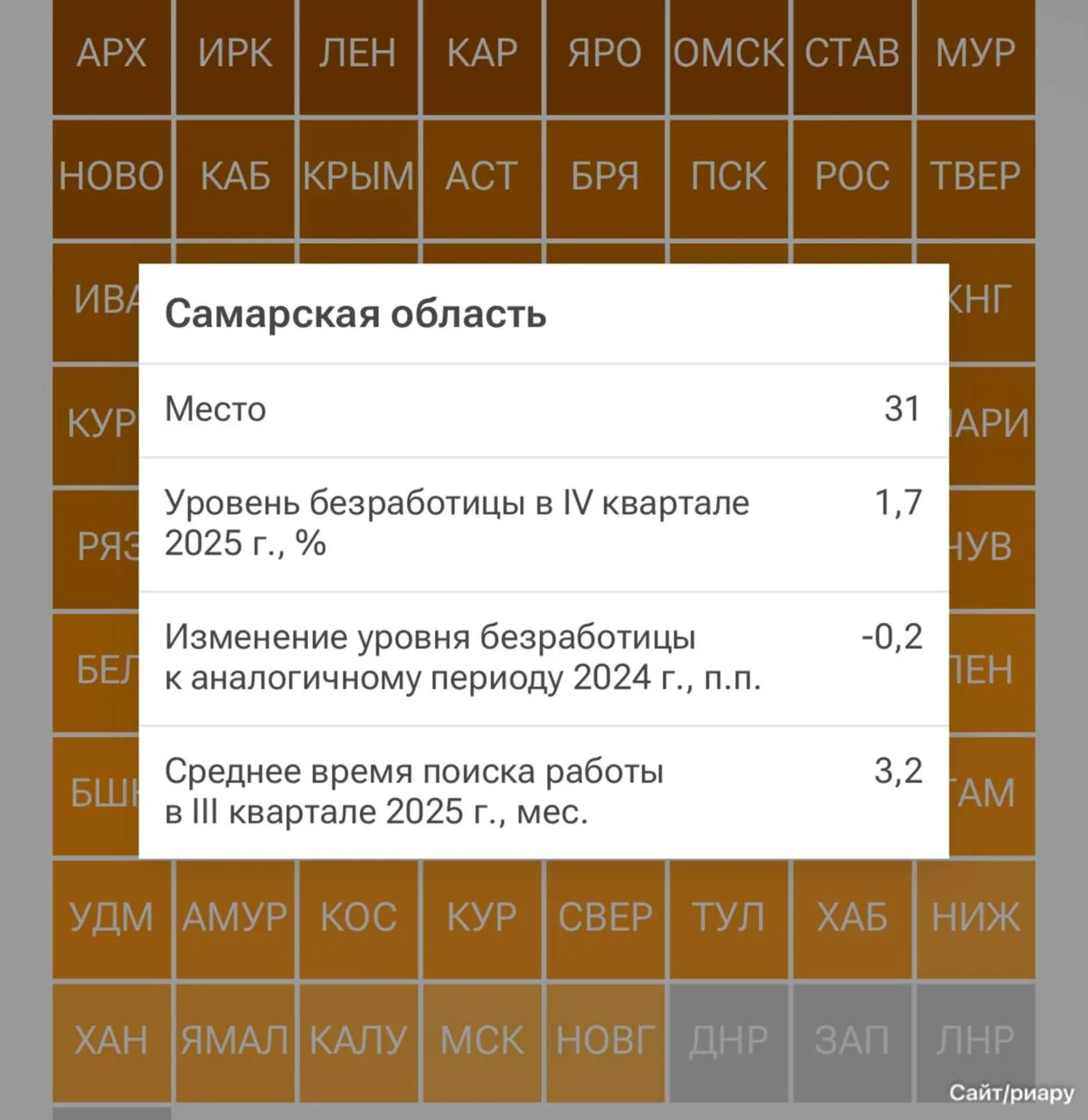Show data for УДМ tile
1088x1120 pixels.
pyautogui.click(x=111, y=919)
